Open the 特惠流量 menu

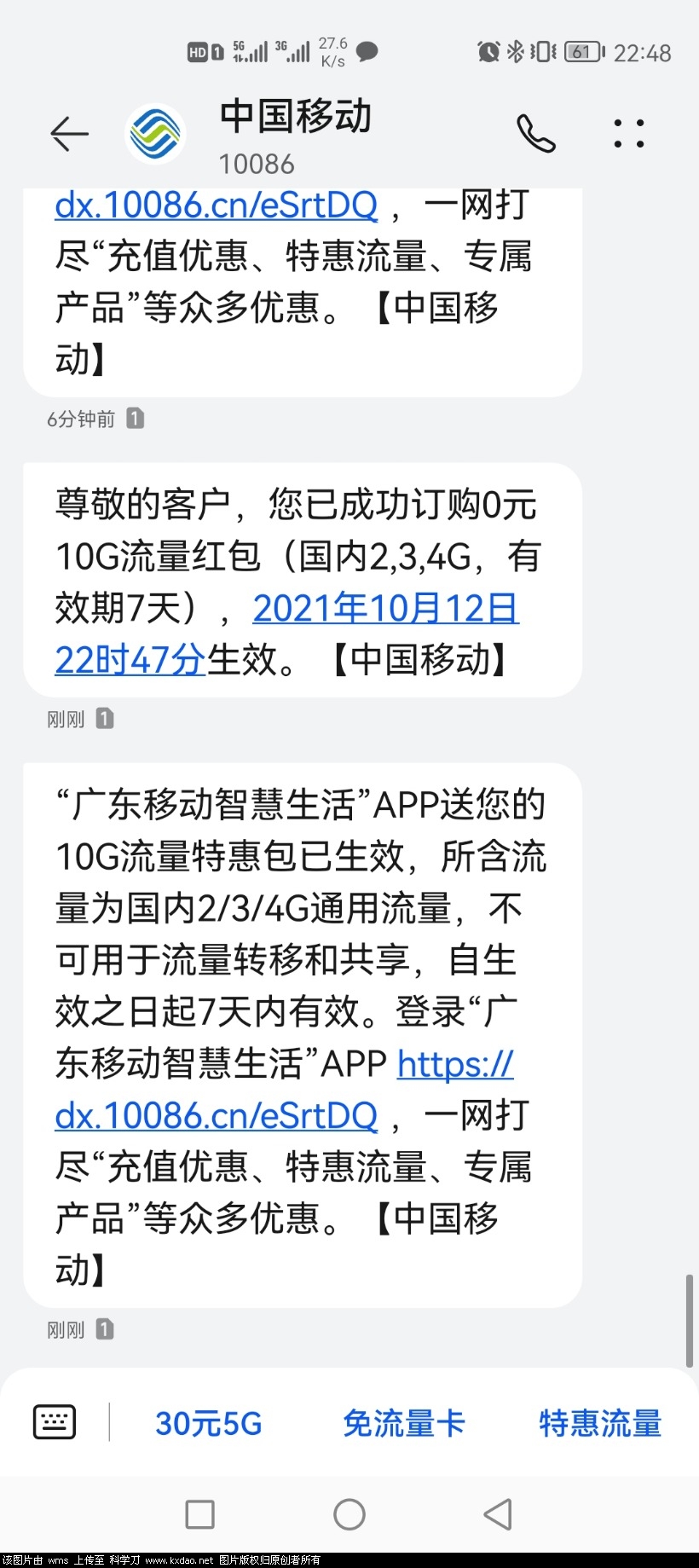pyautogui.click(x=600, y=1423)
